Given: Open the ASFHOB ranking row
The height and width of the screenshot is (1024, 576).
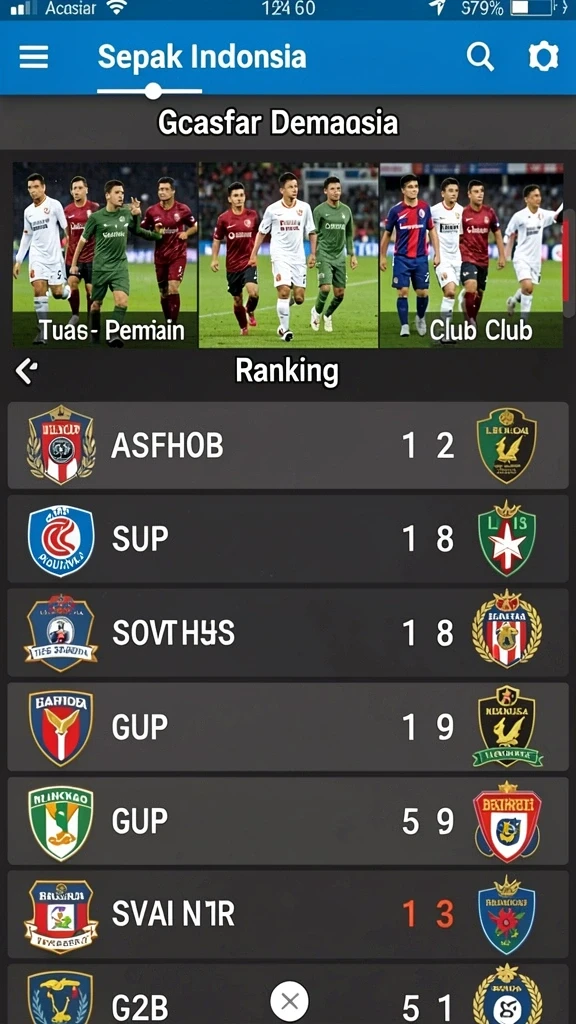Looking at the screenshot, I should pyautogui.click(x=288, y=445).
